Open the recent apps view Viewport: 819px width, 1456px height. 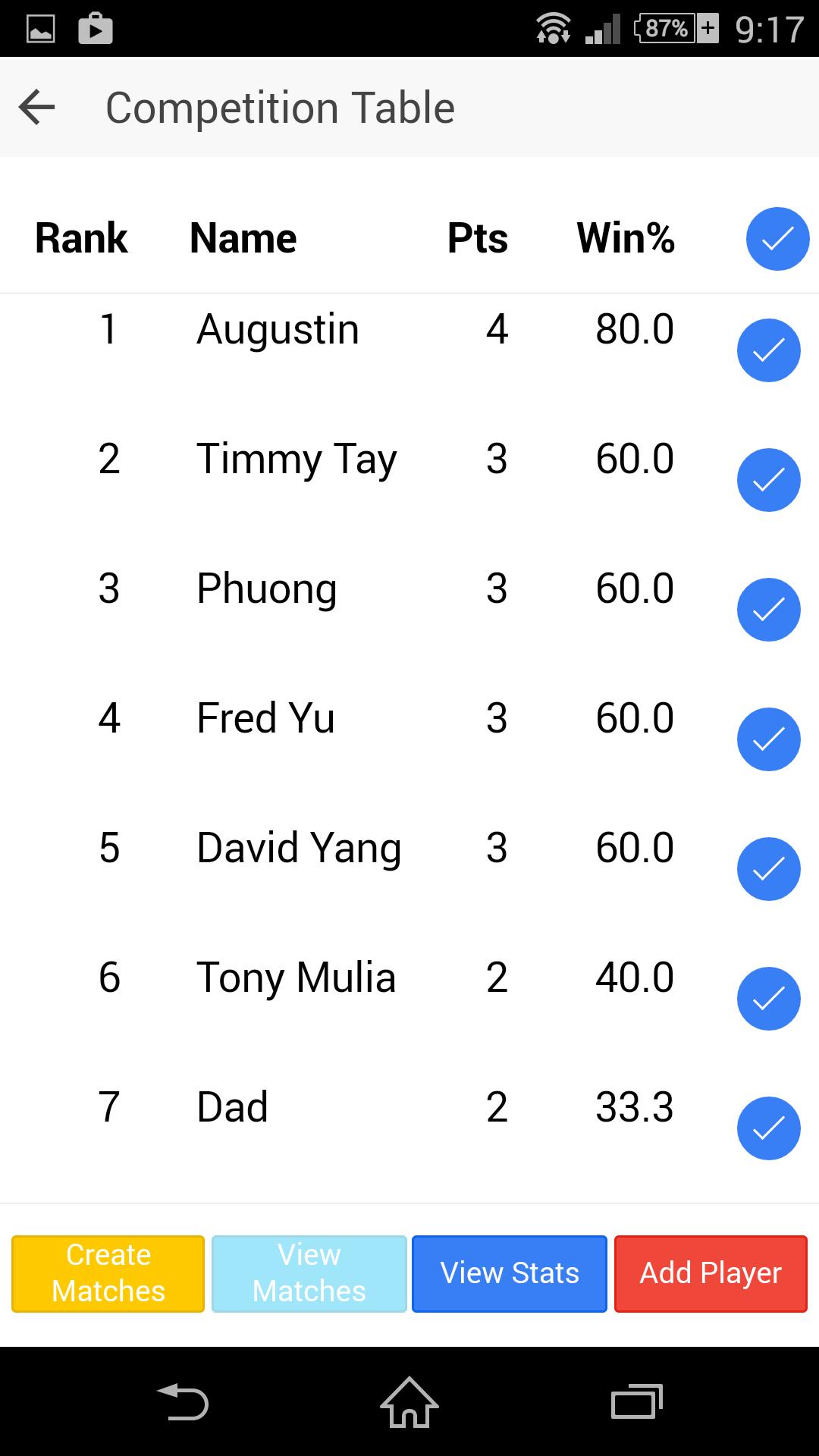coord(636,1401)
